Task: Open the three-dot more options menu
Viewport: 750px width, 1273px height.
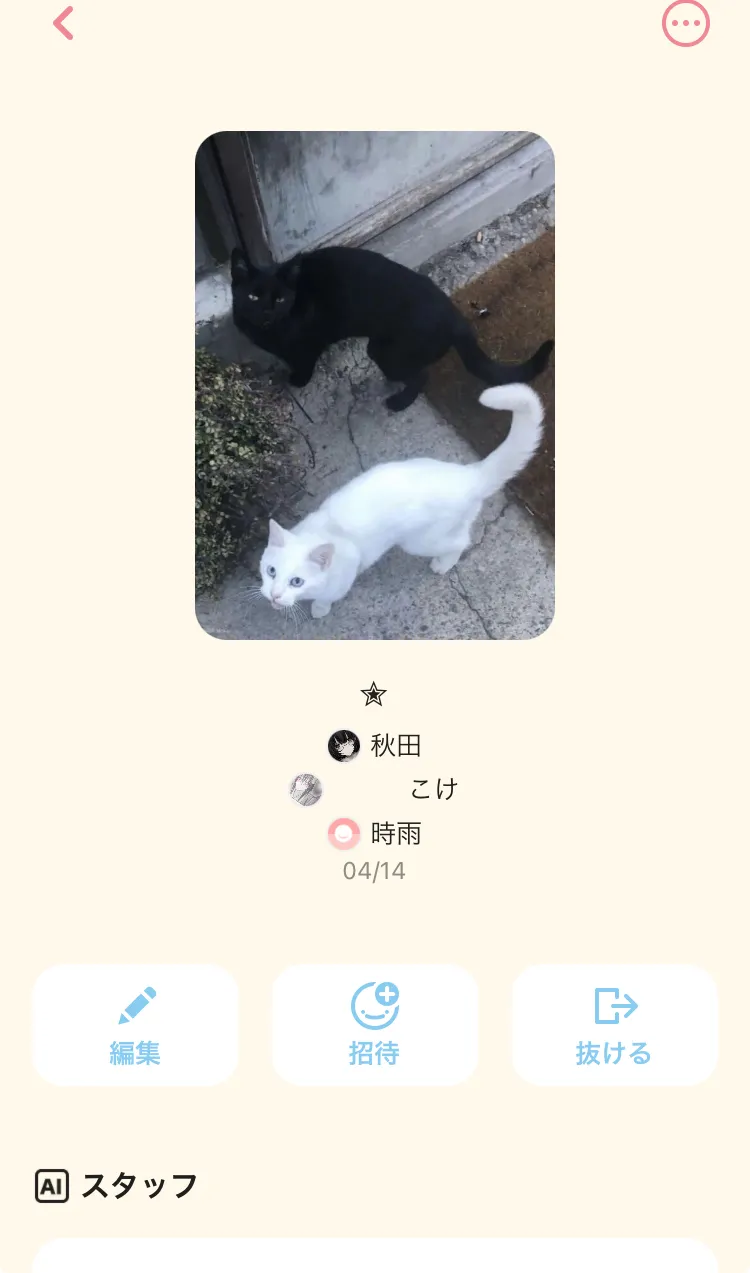Action: click(686, 23)
